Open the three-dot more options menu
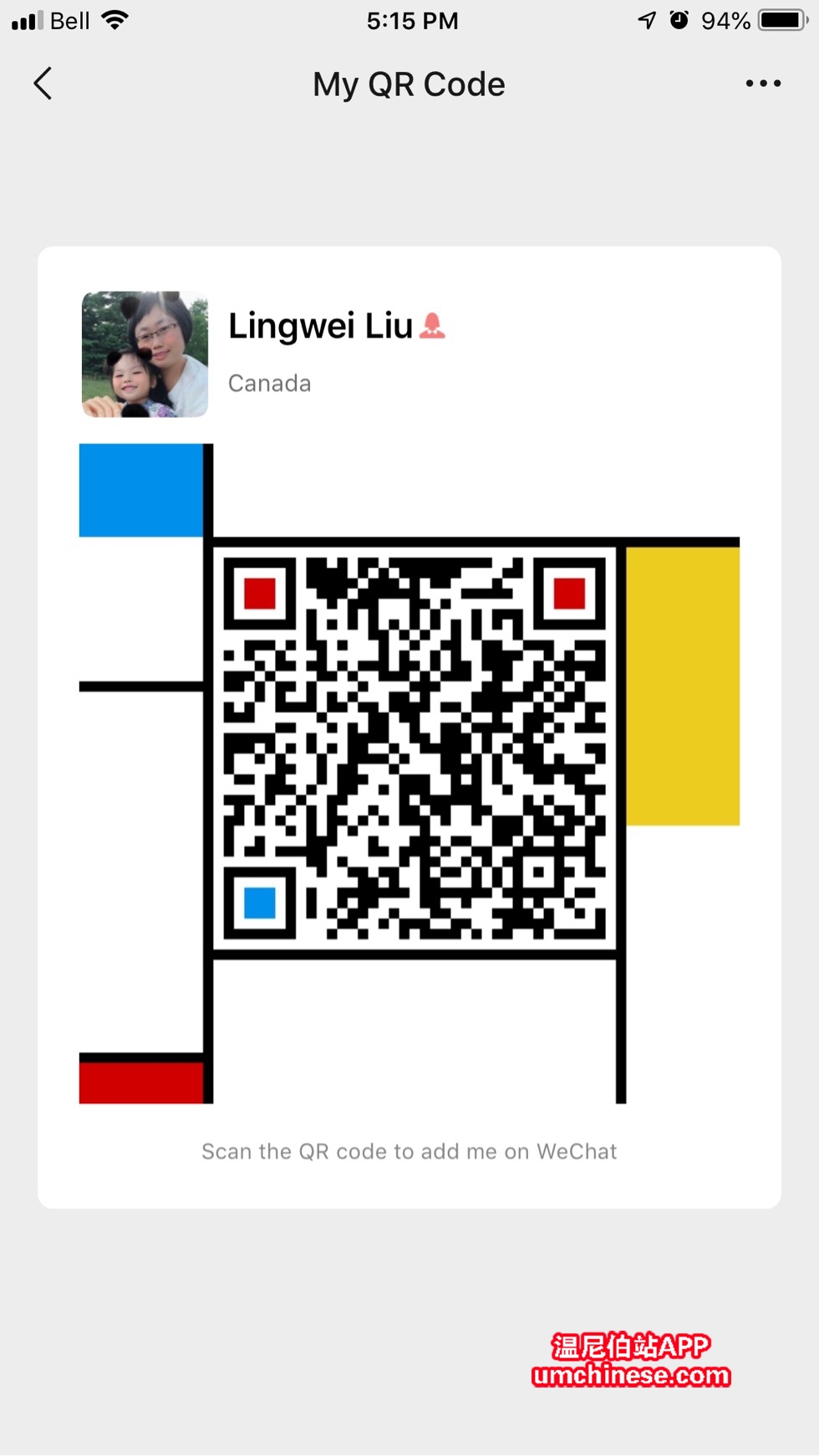This screenshot has width=819, height=1456. pyautogui.click(x=763, y=84)
